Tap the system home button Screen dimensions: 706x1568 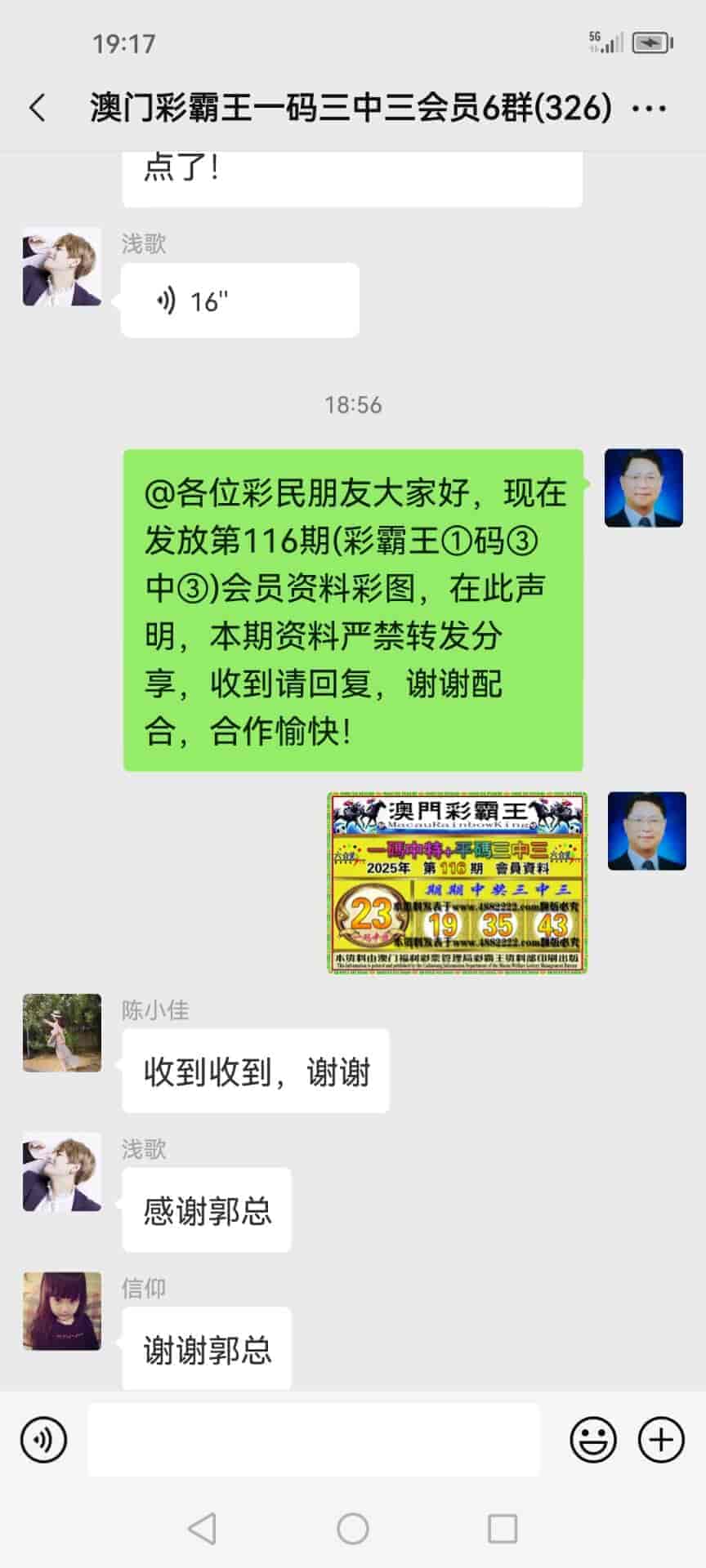click(353, 1528)
